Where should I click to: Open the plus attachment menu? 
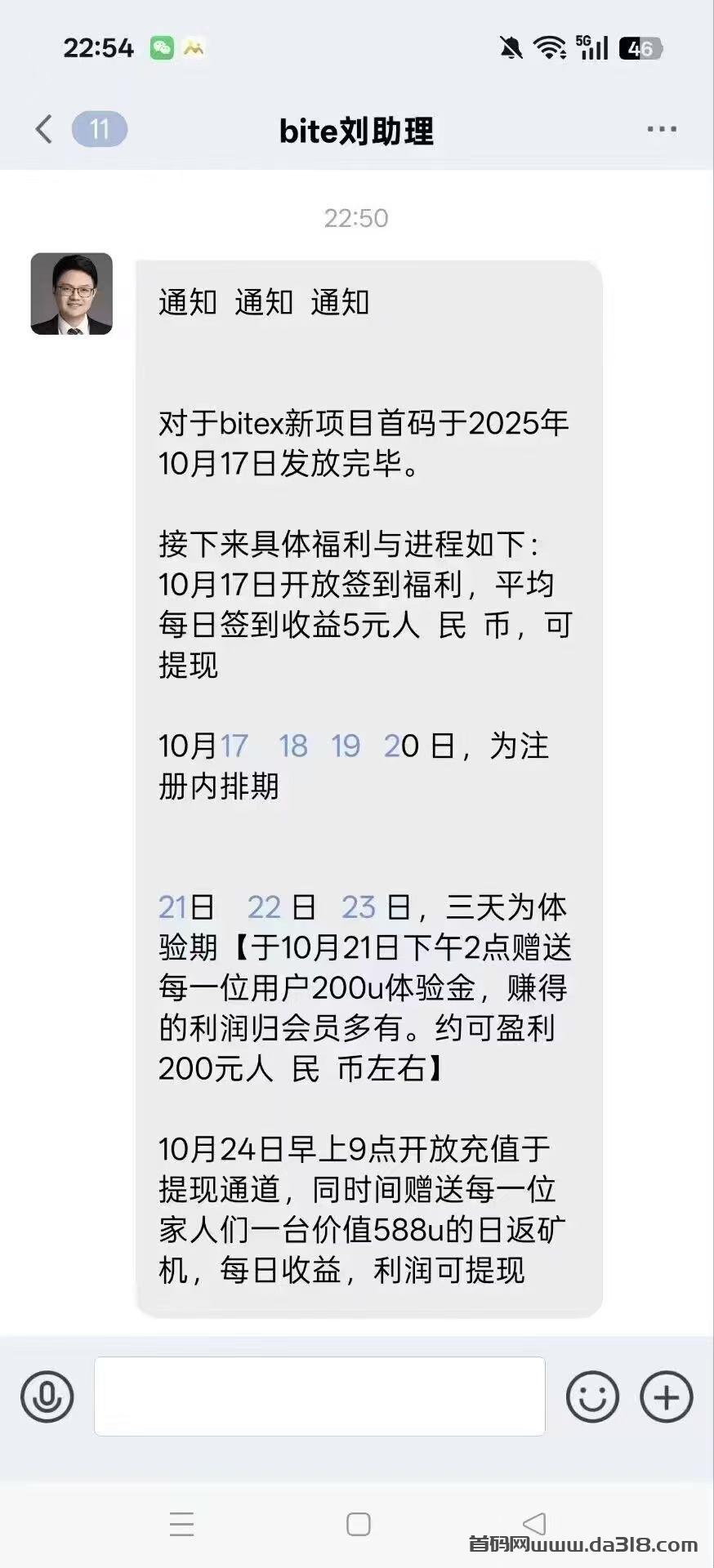667,1396
